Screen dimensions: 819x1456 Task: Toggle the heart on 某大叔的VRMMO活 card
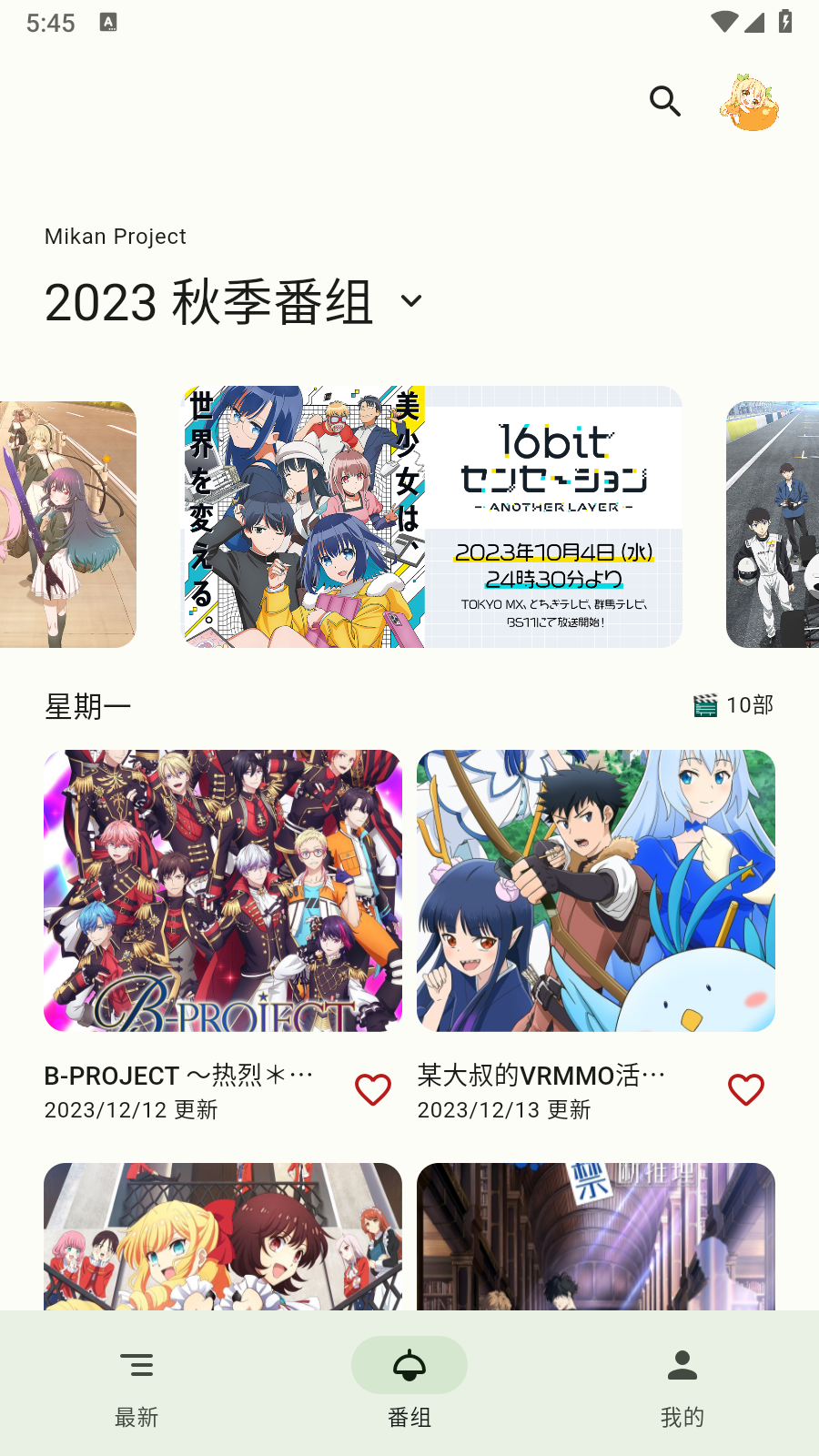point(746,1088)
